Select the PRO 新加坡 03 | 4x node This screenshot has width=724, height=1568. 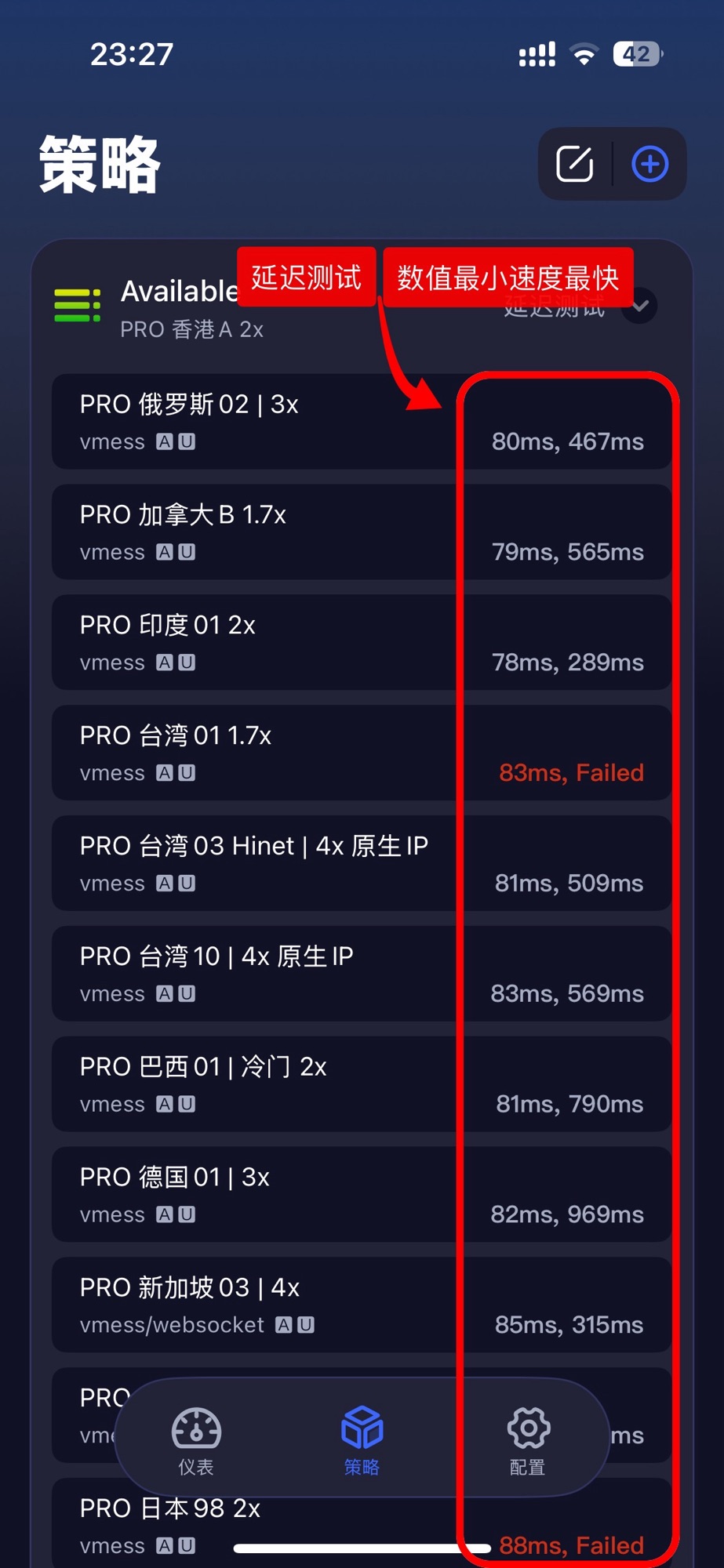pos(362,1306)
